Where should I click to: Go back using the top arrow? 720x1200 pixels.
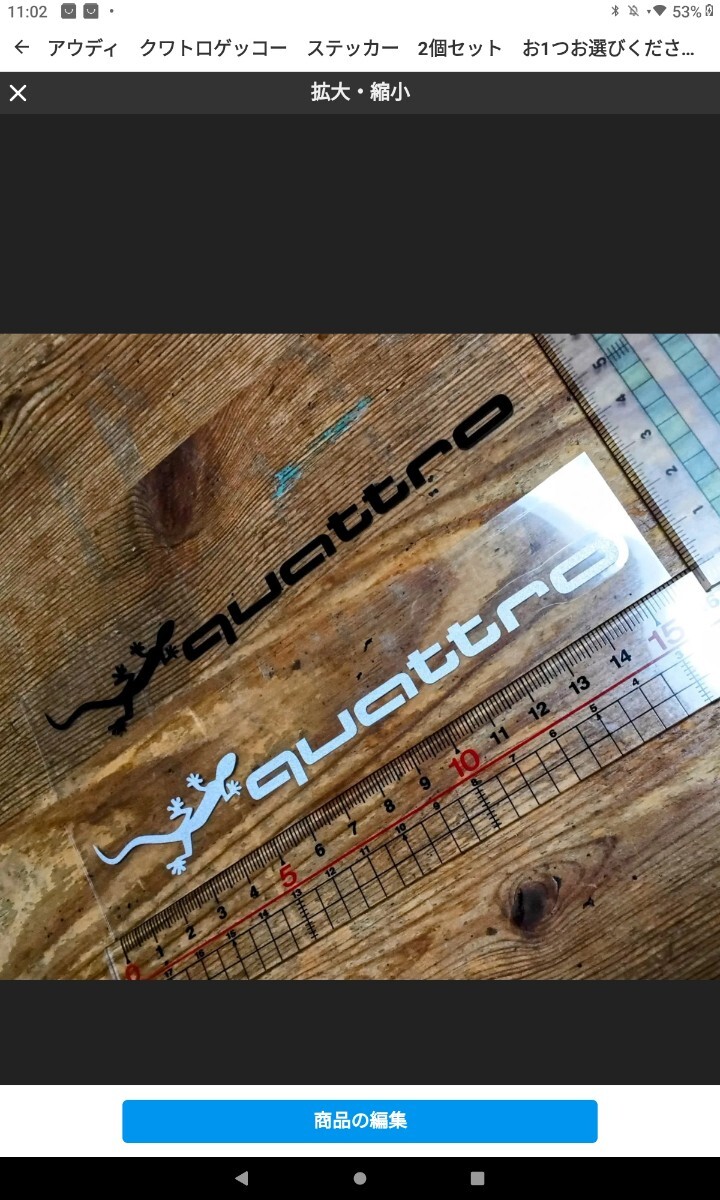[x=22, y=47]
